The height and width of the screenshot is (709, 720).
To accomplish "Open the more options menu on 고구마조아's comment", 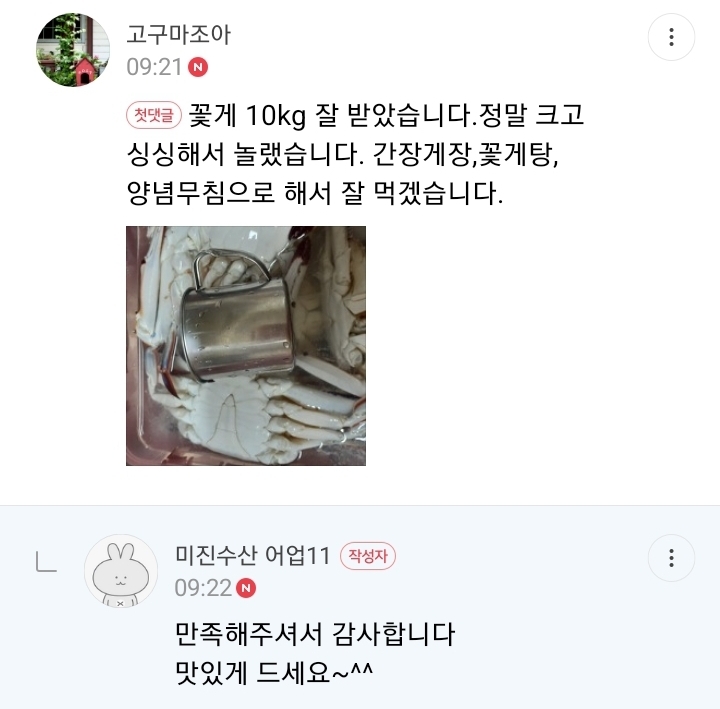I will tap(671, 38).
